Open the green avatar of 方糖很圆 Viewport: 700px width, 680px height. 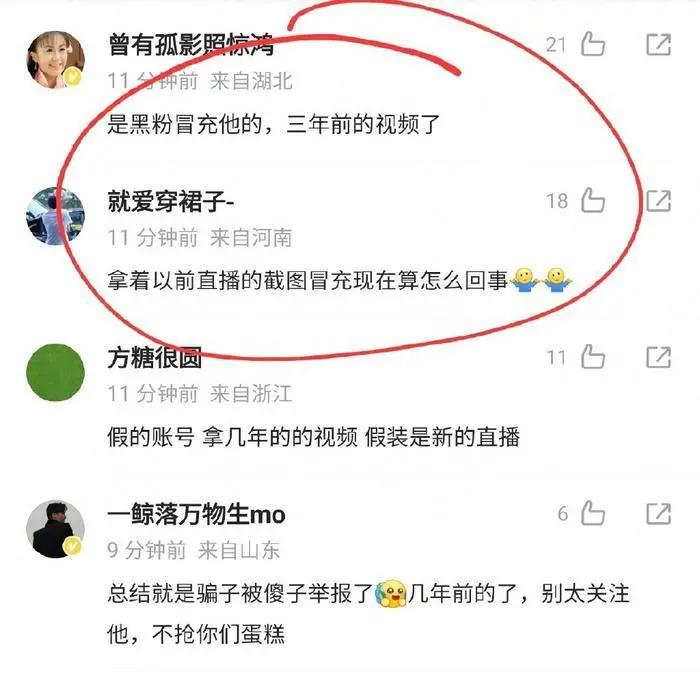55,373
